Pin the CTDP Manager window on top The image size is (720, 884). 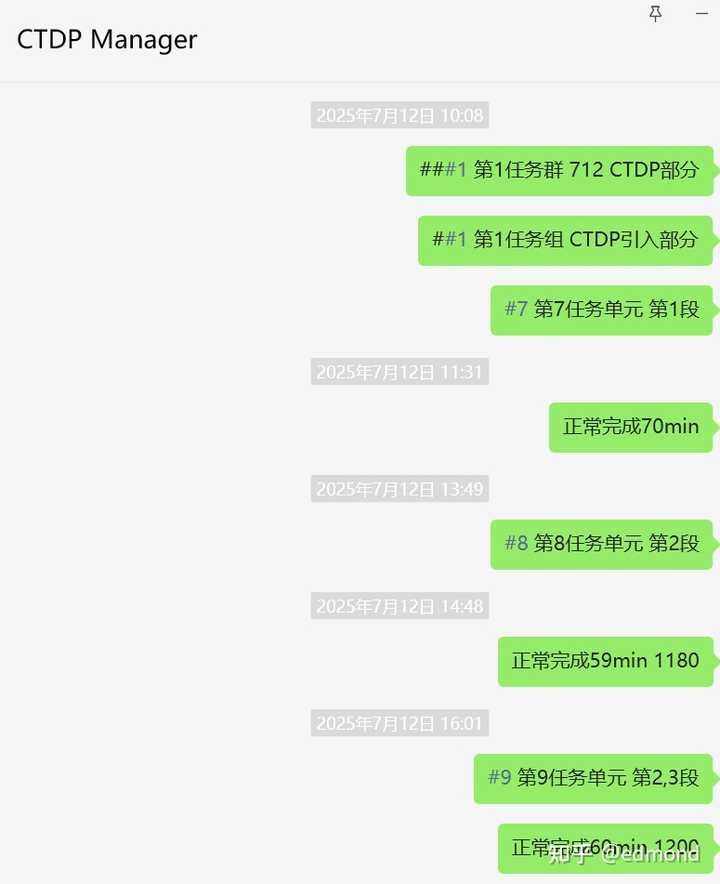(656, 13)
